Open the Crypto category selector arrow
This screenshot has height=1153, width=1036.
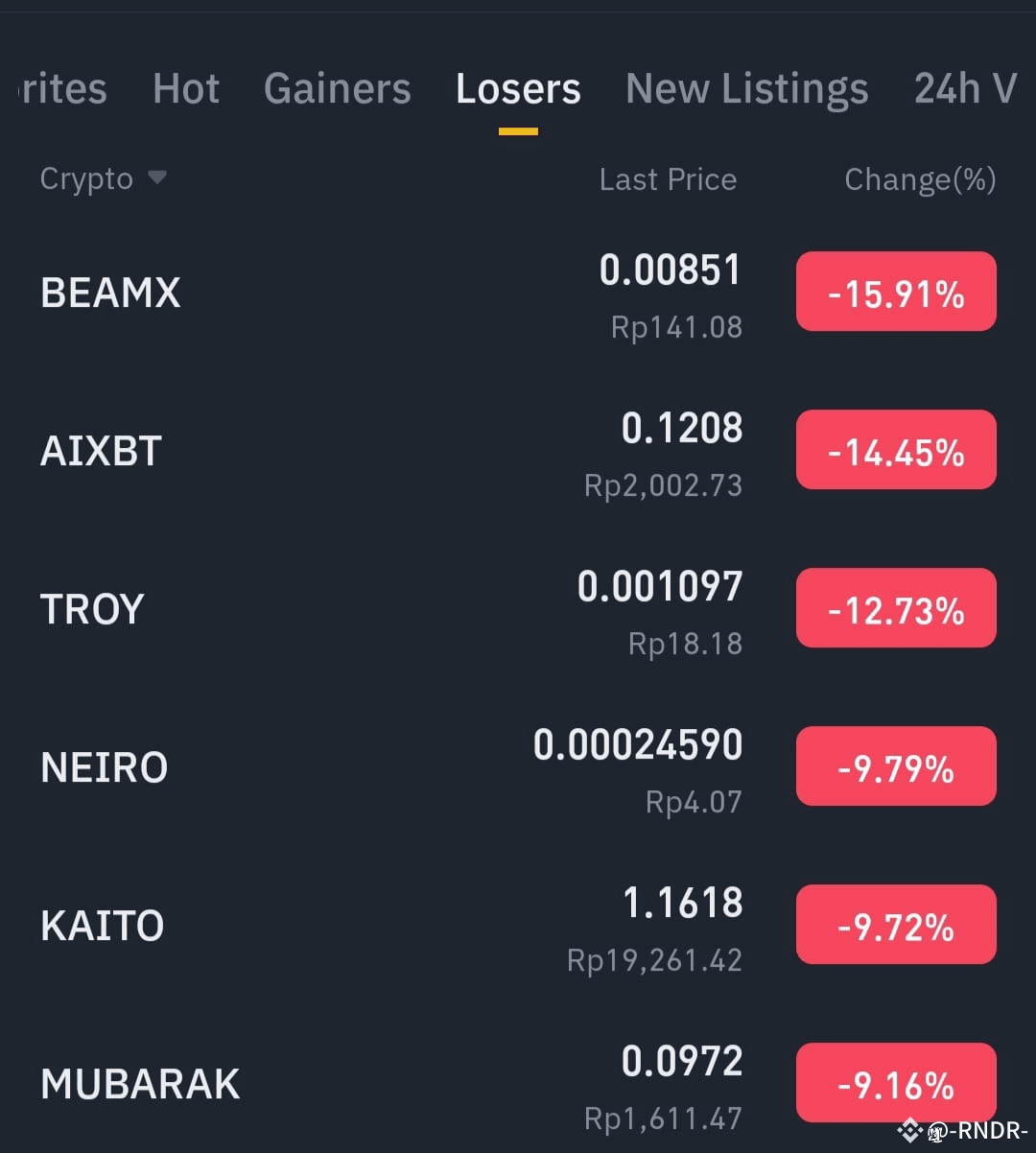tap(158, 177)
